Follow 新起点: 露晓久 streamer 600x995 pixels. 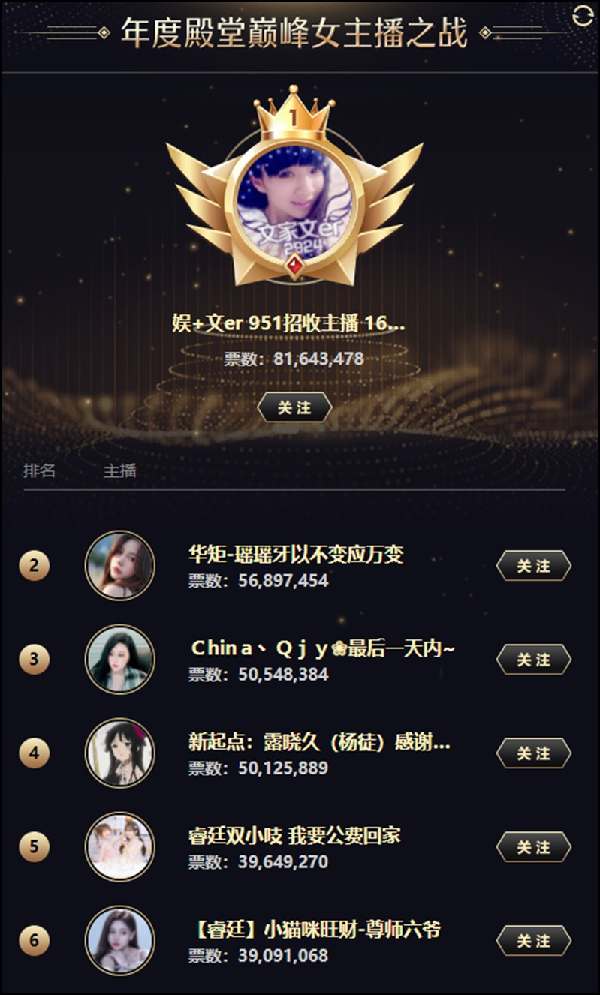[x=534, y=754]
